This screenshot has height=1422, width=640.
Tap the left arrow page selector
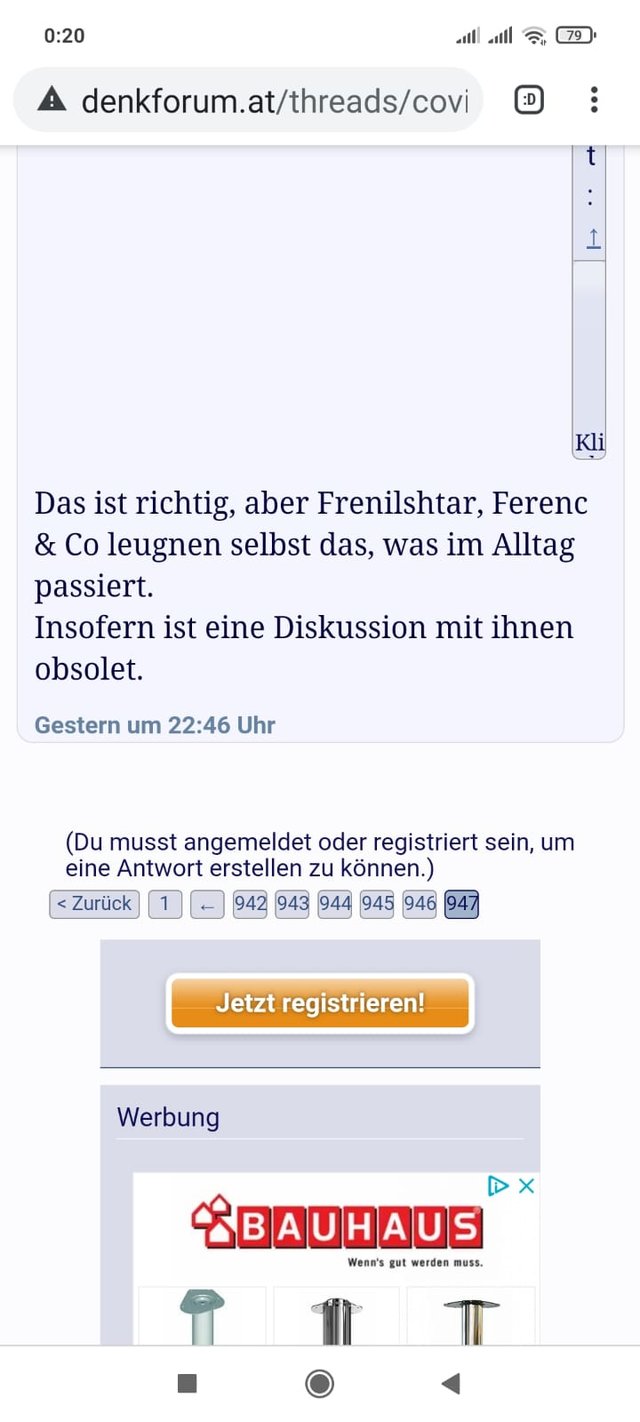tap(207, 904)
